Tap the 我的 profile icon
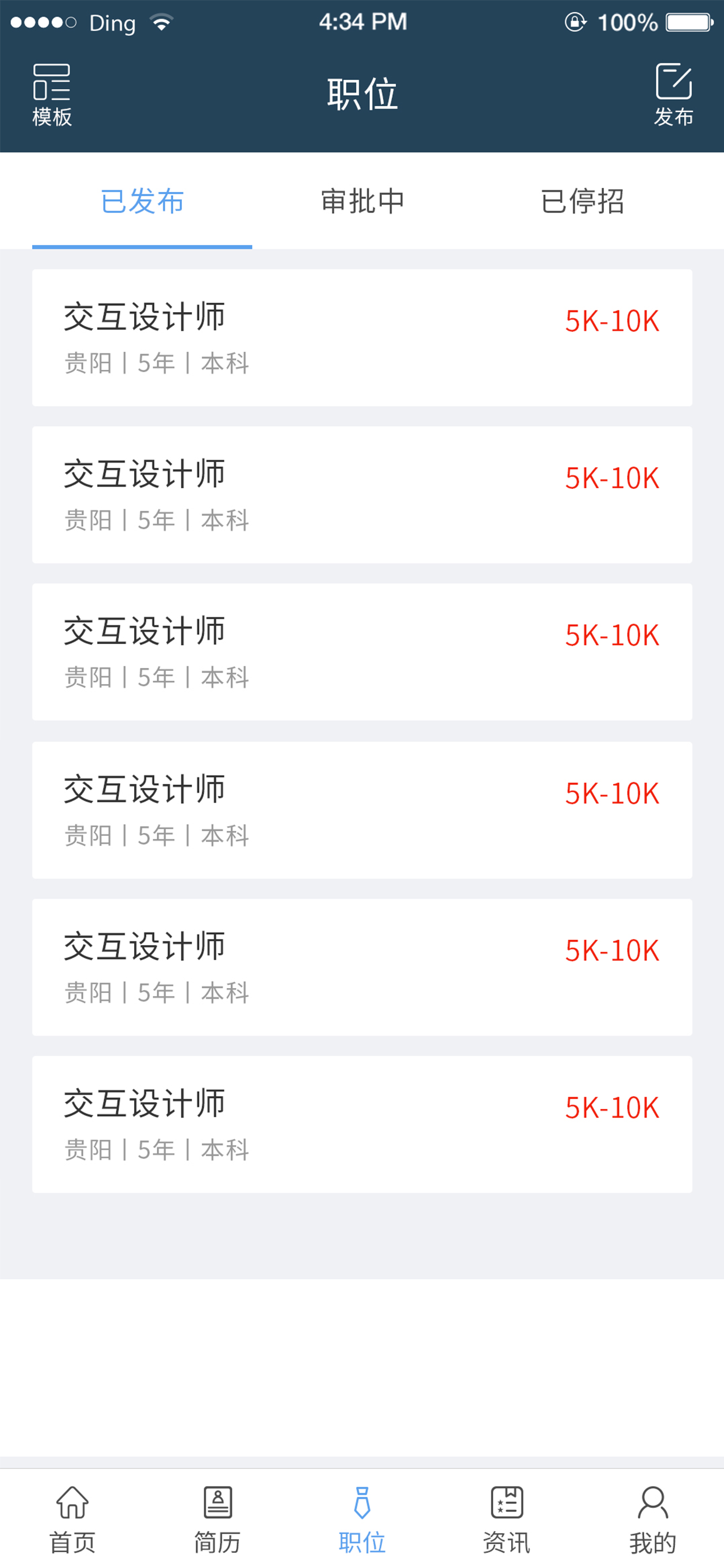The width and height of the screenshot is (724, 1568). (x=652, y=1508)
